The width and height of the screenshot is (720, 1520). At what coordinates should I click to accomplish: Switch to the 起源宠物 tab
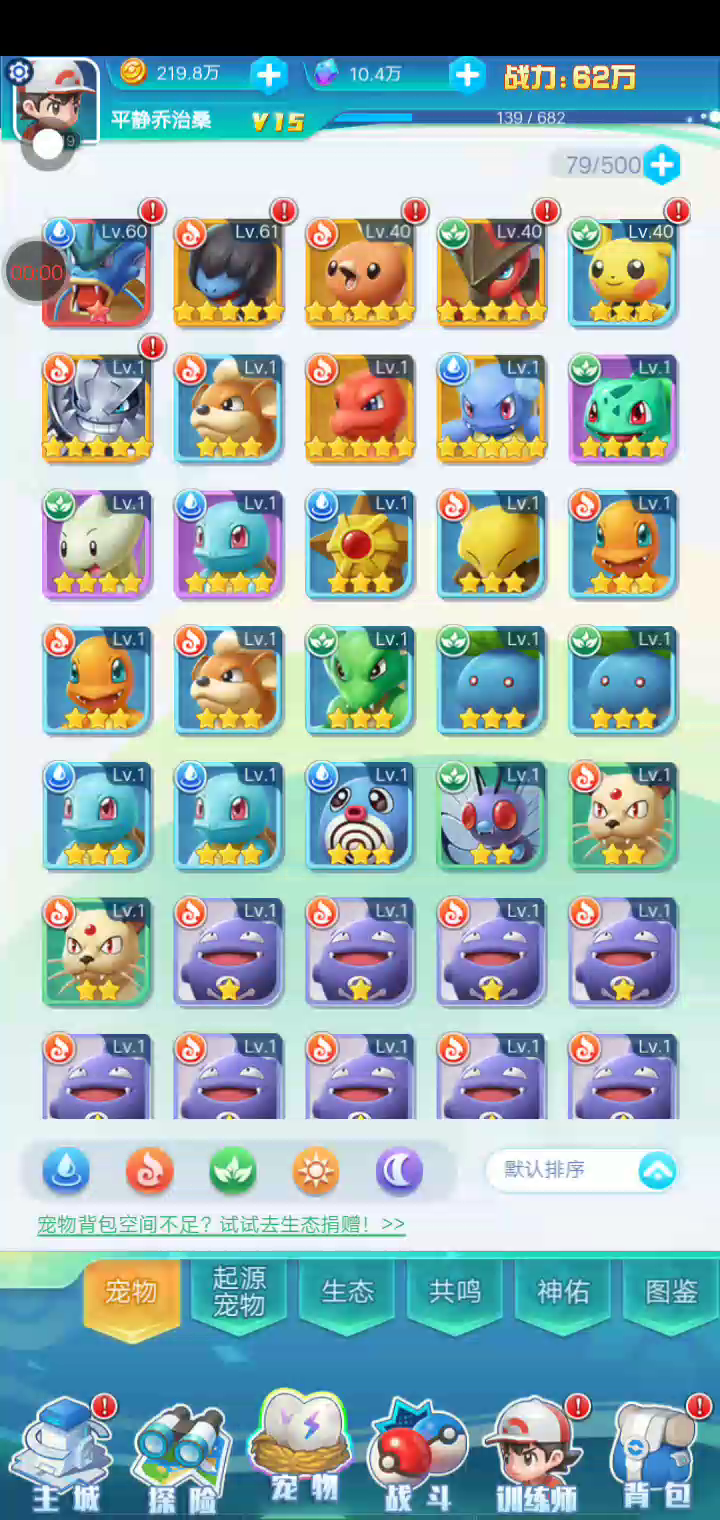coord(239,1292)
